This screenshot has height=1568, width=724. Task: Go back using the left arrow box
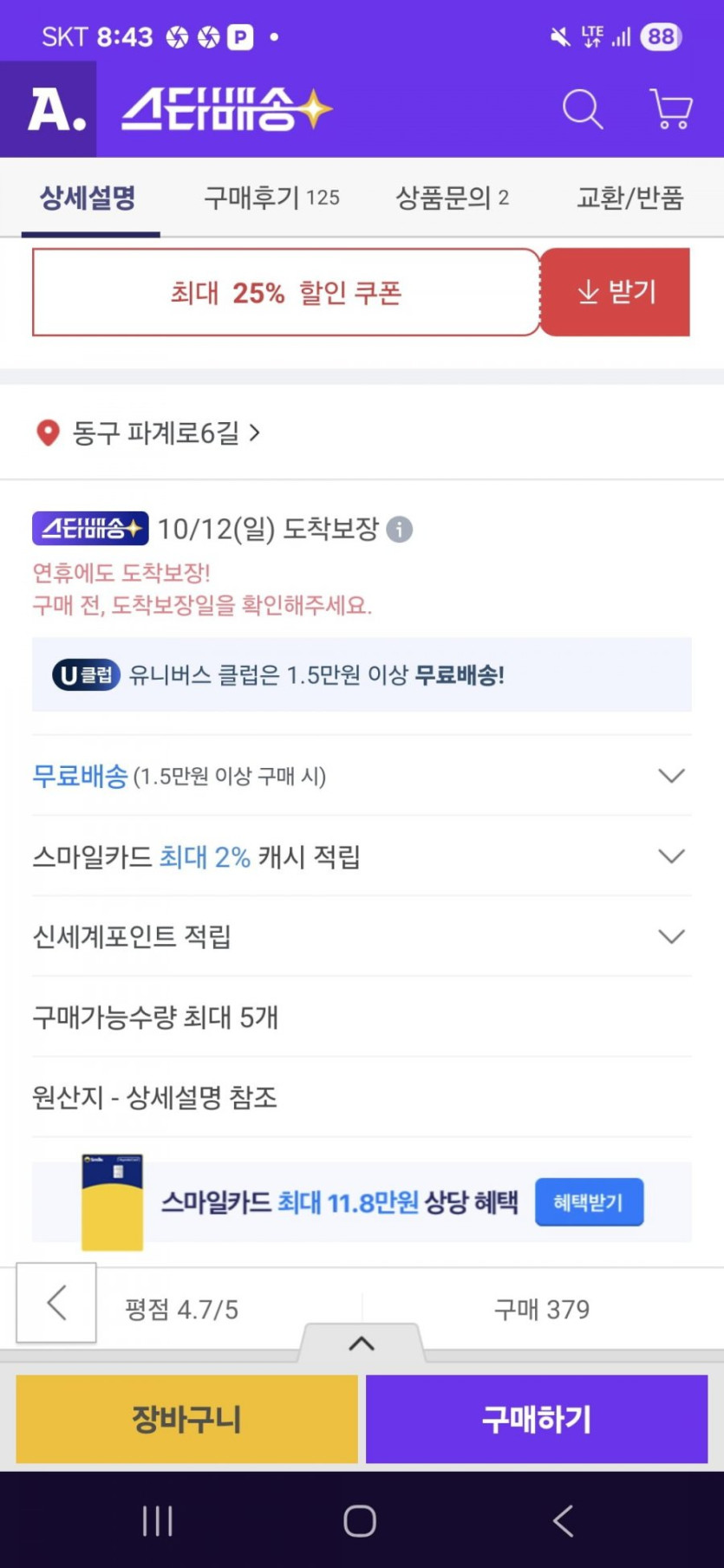[x=56, y=1303]
